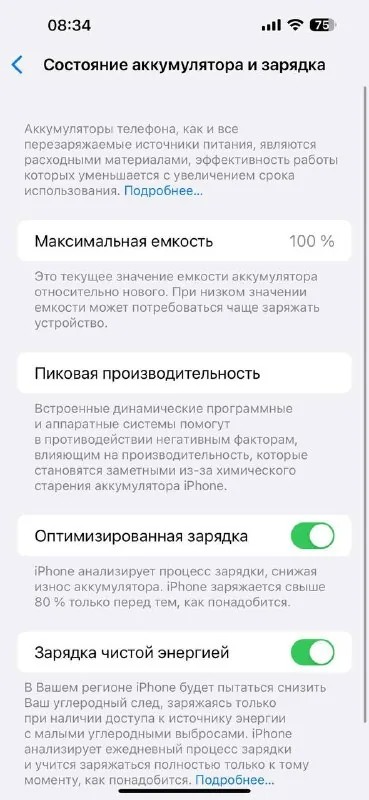This screenshot has width=369, height=800.
Task: Disable the Оптимизированная зарядка switch
Action: click(312, 536)
